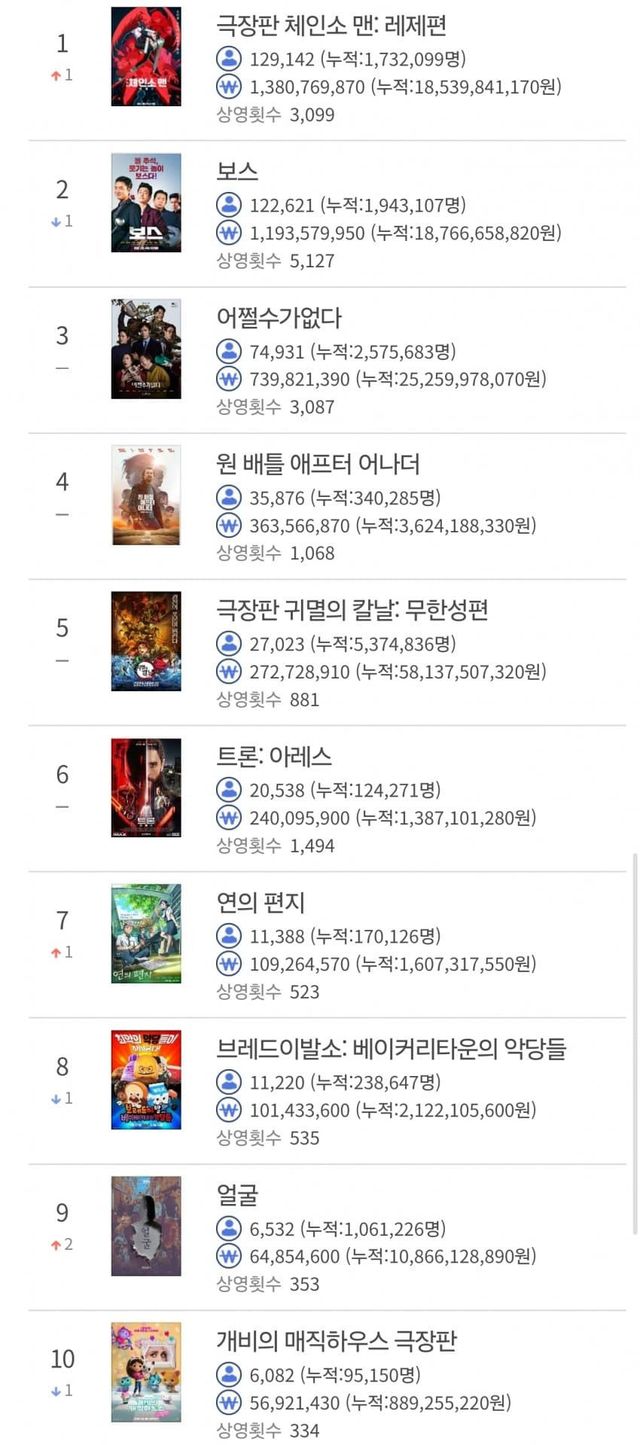Viewport: 640px width, 1445px height.
Task: Open 개비의 매직하우스 극장판 entry
Action: click(336, 1340)
